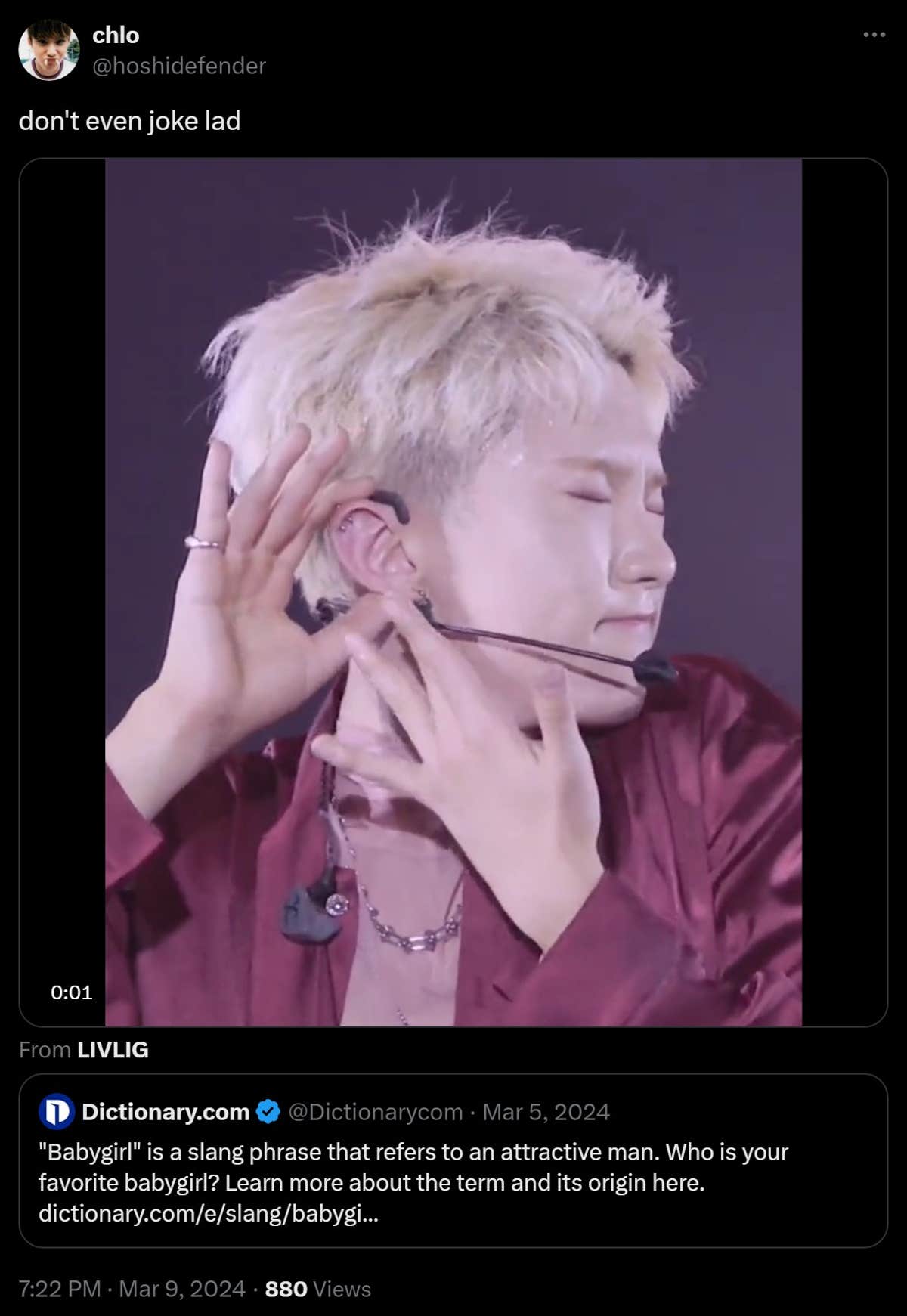Play the embedded video

point(453,592)
